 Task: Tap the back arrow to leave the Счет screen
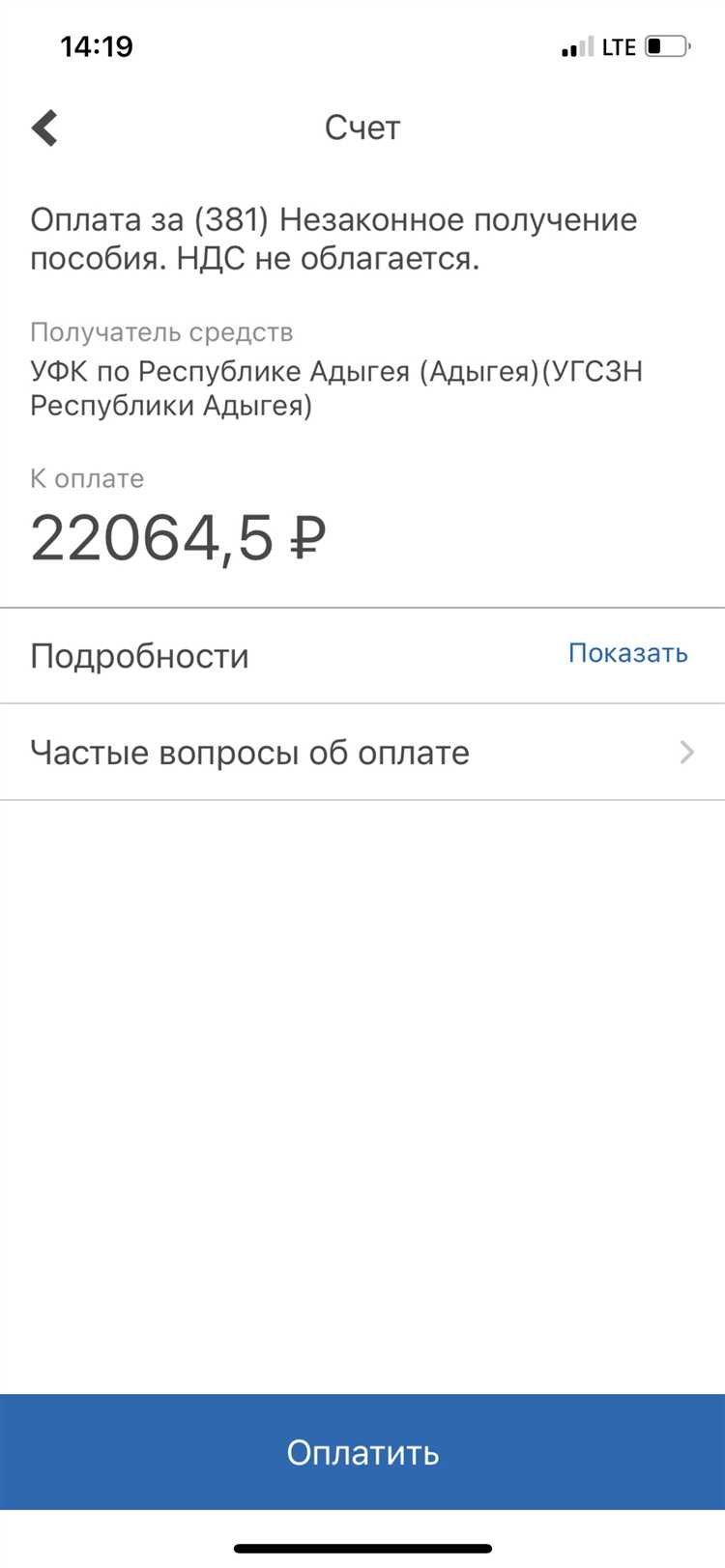tap(43, 127)
